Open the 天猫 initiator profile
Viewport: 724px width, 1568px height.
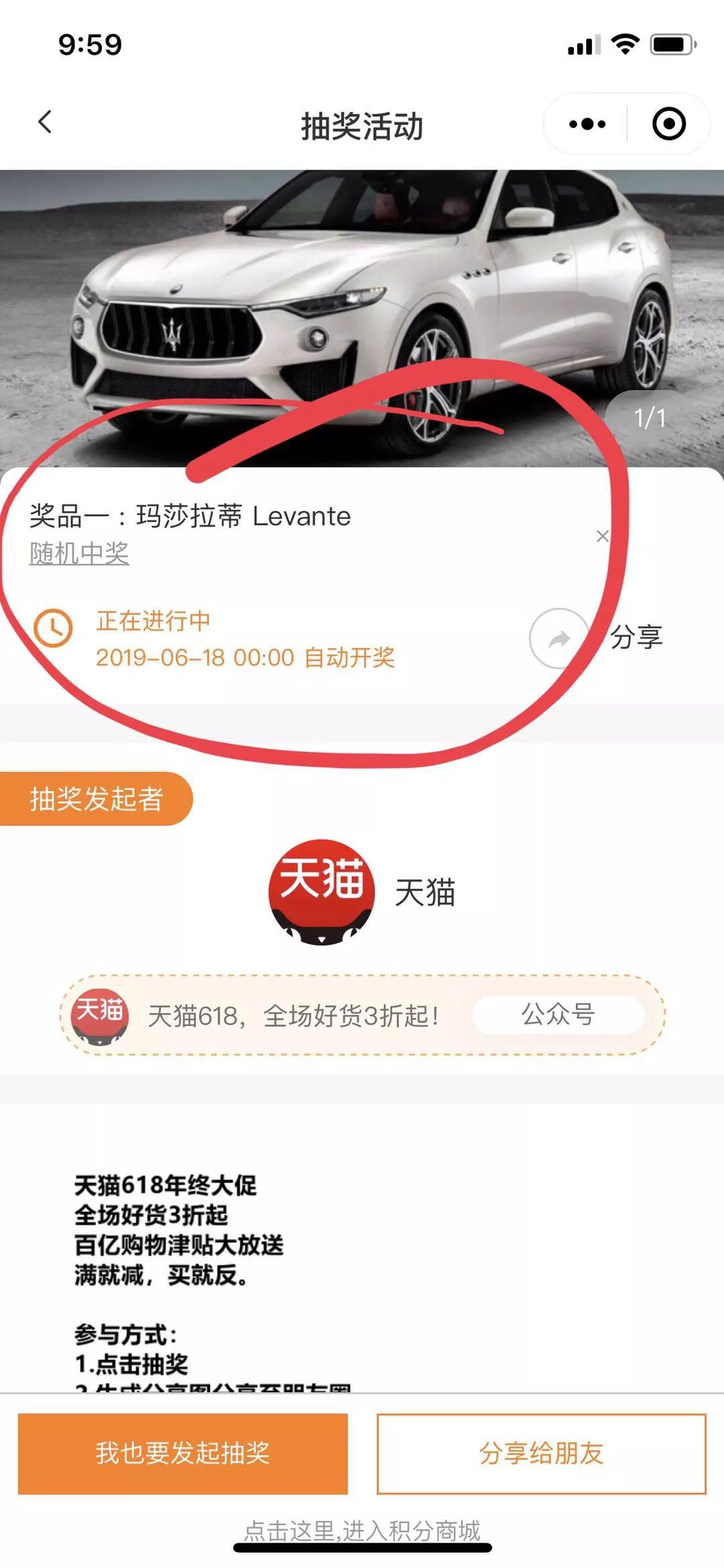(362, 892)
